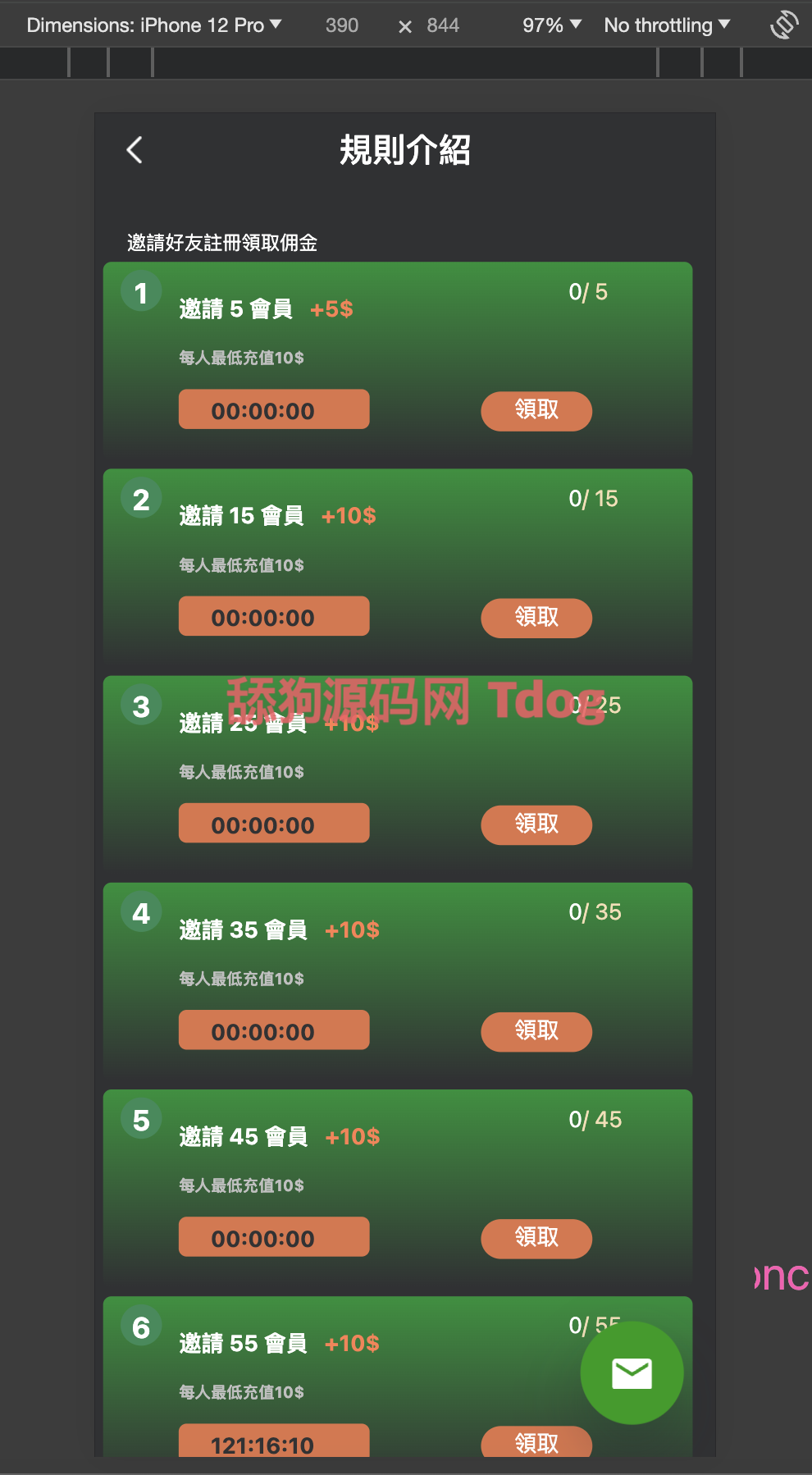Claim the reward for inviting 15 members
Image resolution: width=812 pixels, height=1475 pixels.
point(536,618)
